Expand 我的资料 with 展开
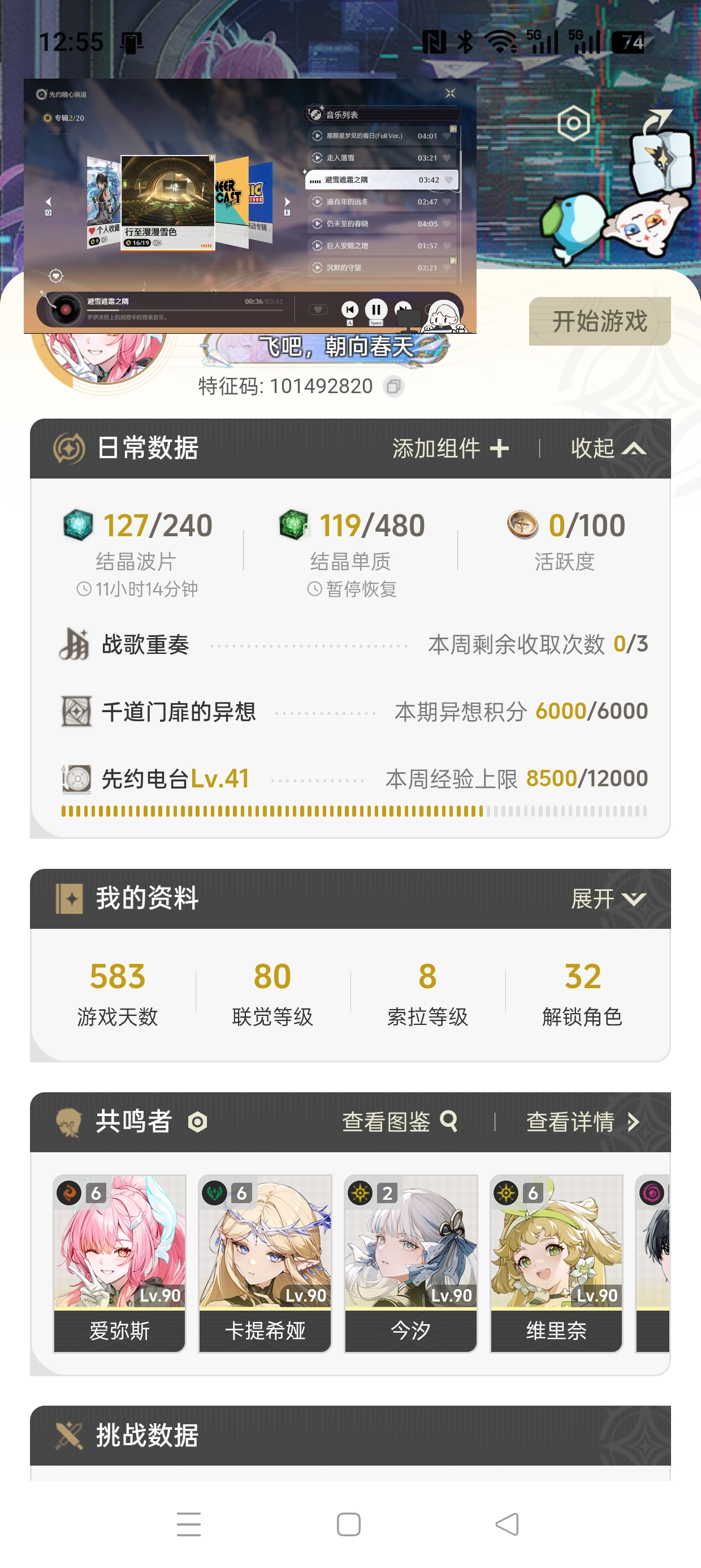 608,898
